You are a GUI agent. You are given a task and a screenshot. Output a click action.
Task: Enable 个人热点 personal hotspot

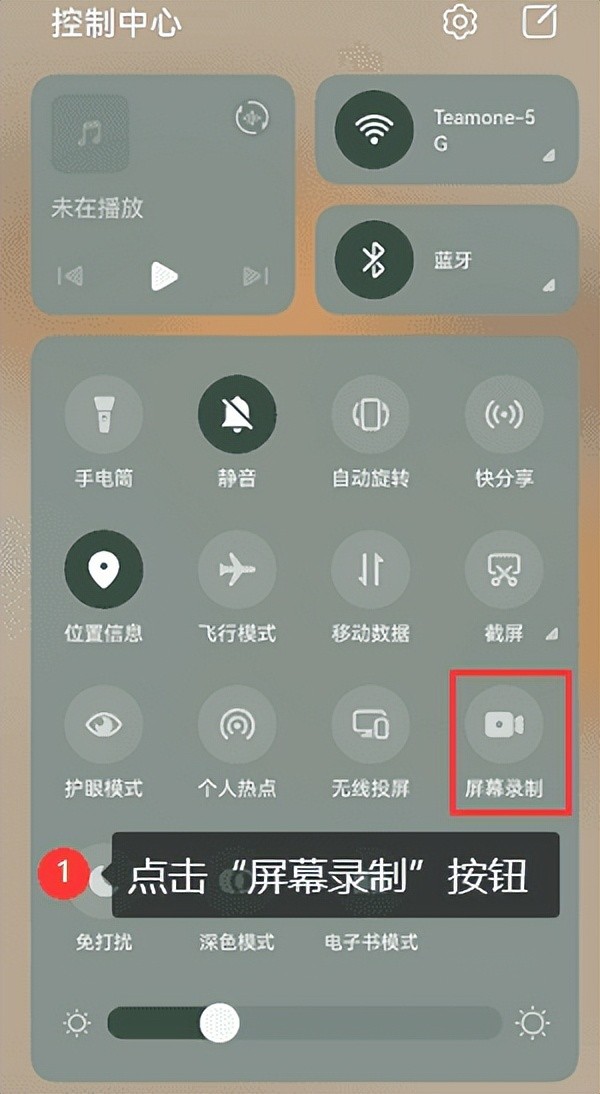(237, 724)
